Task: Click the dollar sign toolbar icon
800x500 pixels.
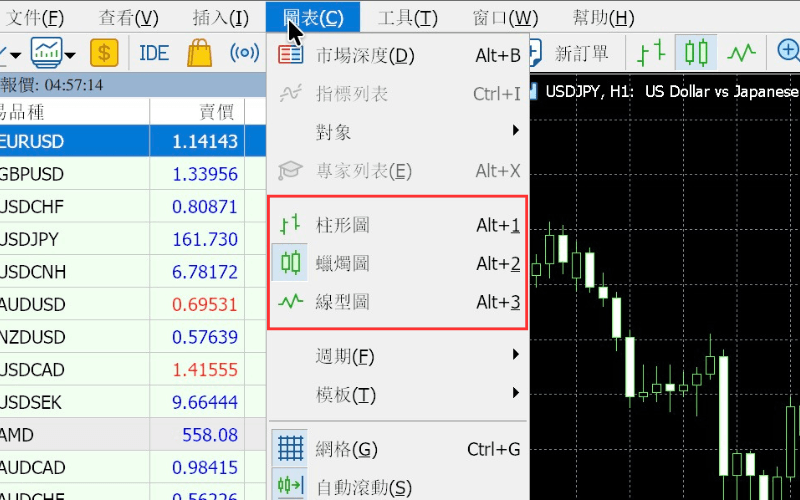Action: pyautogui.click(x=104, y=53)
